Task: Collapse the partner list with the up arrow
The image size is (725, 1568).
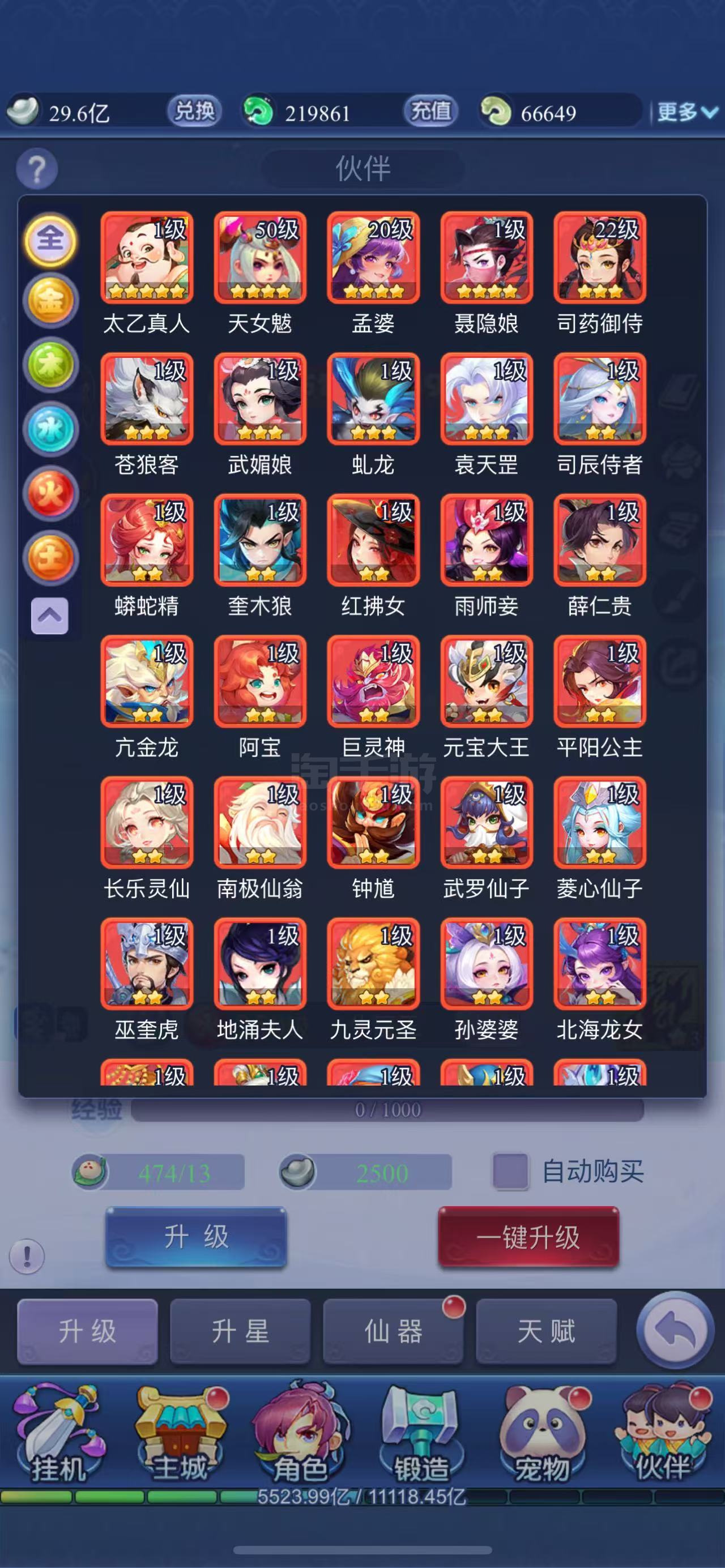Action: (x=50, y=616)
